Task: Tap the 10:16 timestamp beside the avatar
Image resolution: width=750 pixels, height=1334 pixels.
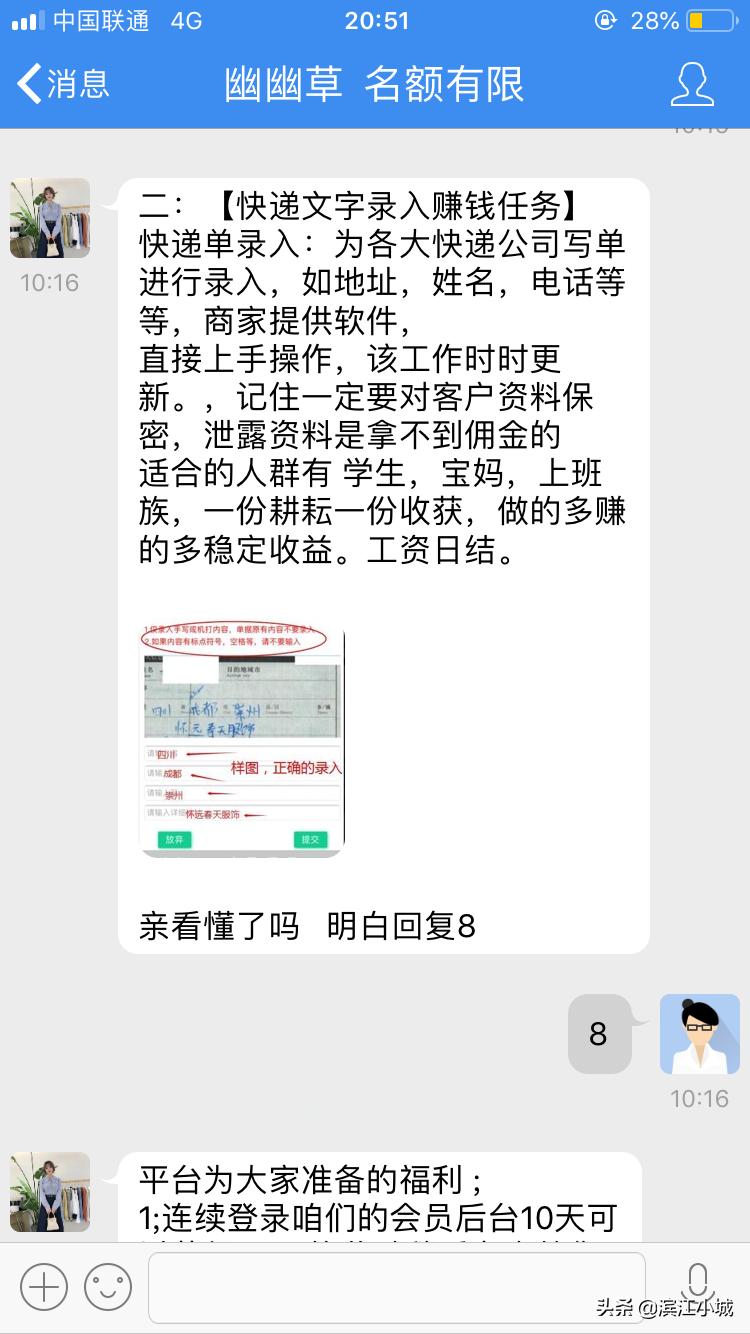Action: [49, 282]
